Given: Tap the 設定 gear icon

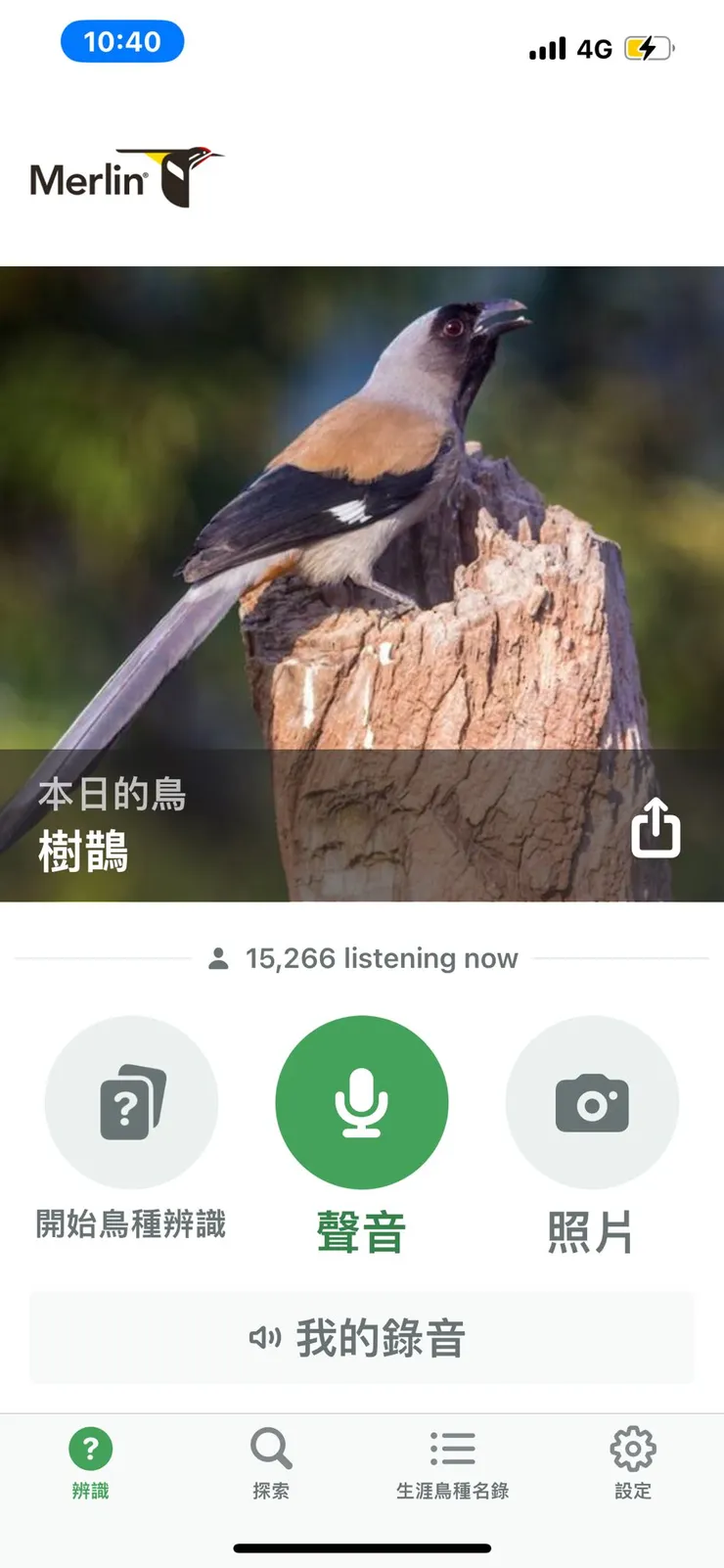Looking at the screenshot, I should click(x=632, y=1449).
